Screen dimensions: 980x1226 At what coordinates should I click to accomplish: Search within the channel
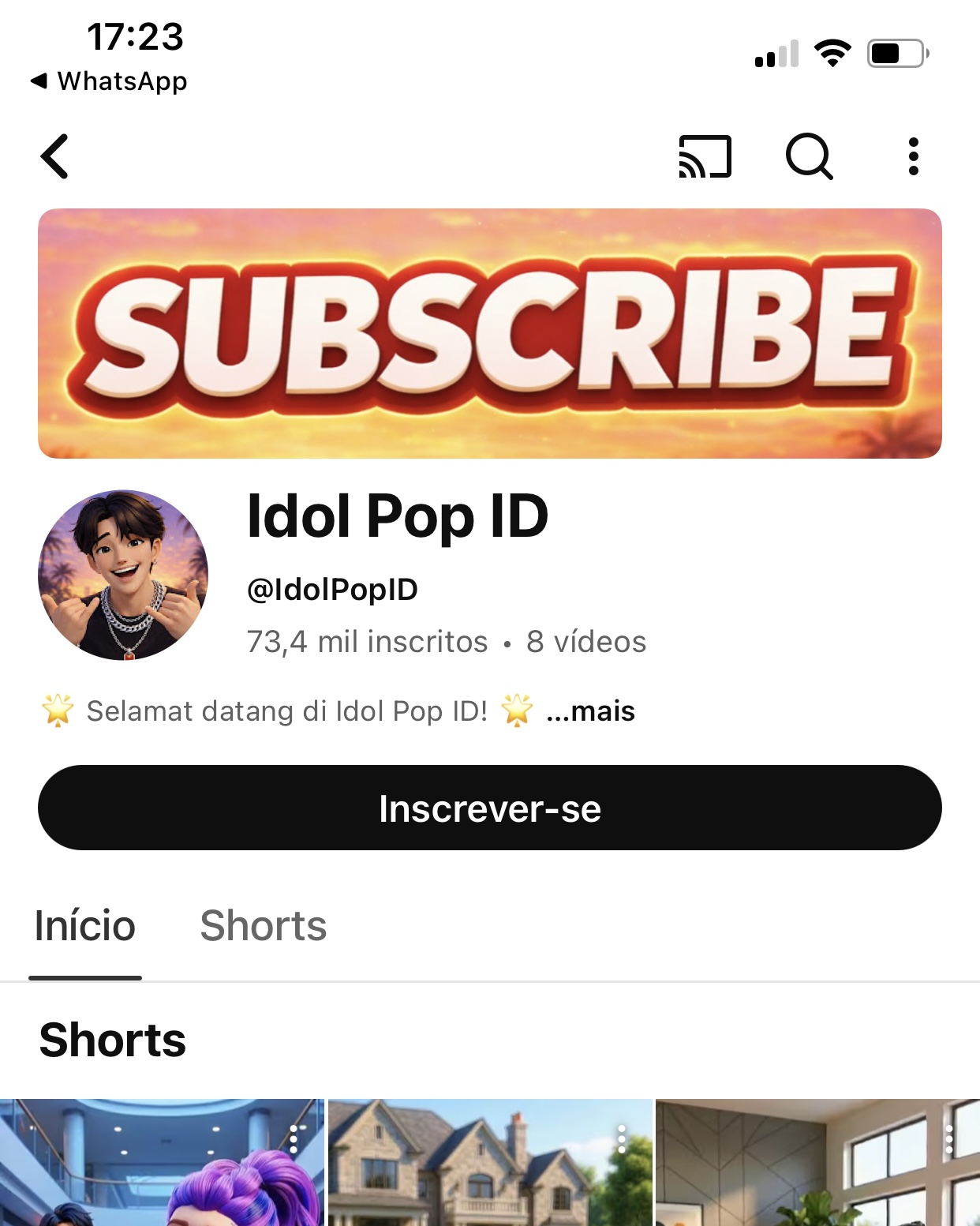[809, 156]
